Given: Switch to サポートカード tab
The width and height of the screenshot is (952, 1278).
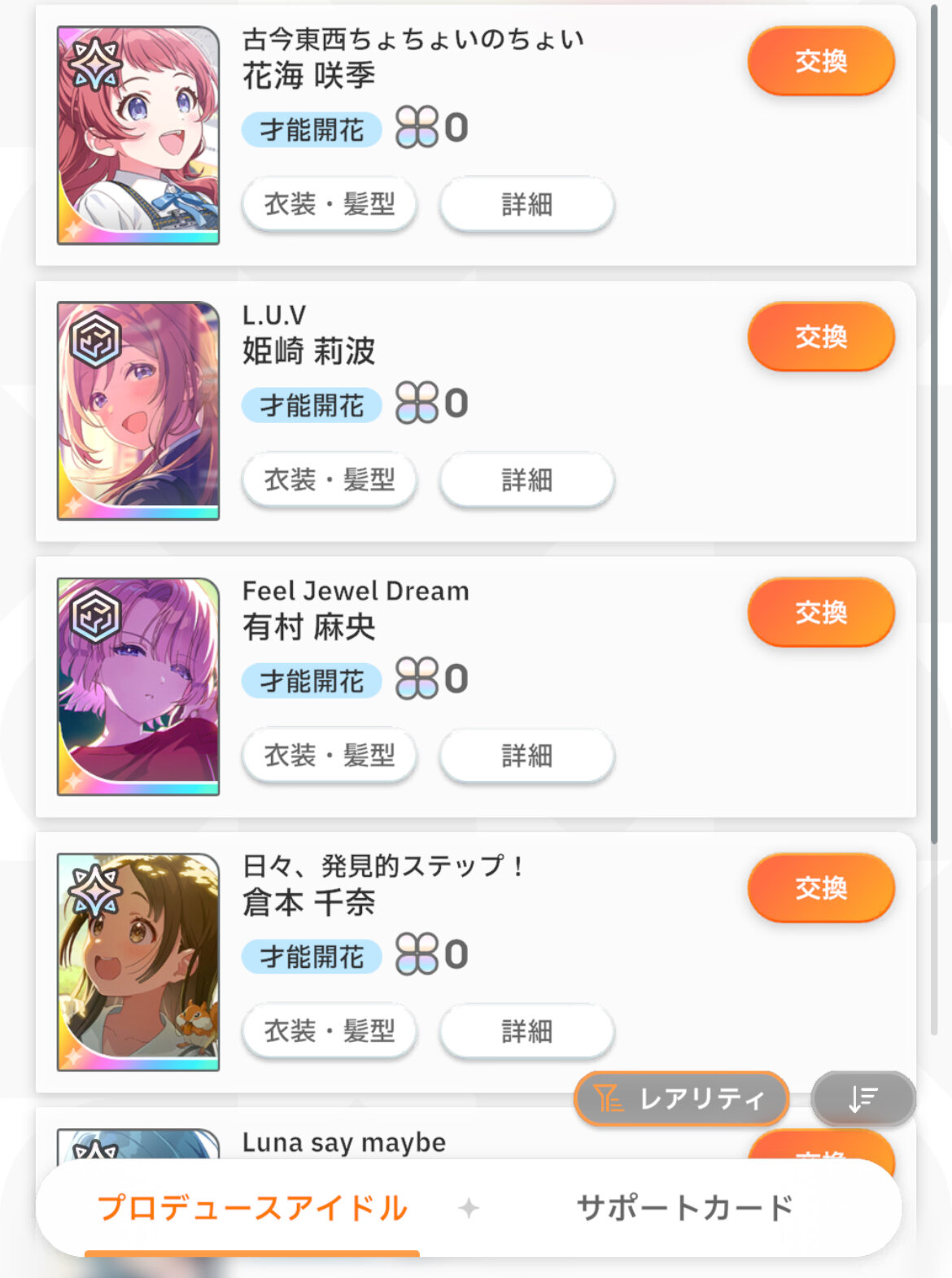Looking at the screenshot, I should (685, 1208).
